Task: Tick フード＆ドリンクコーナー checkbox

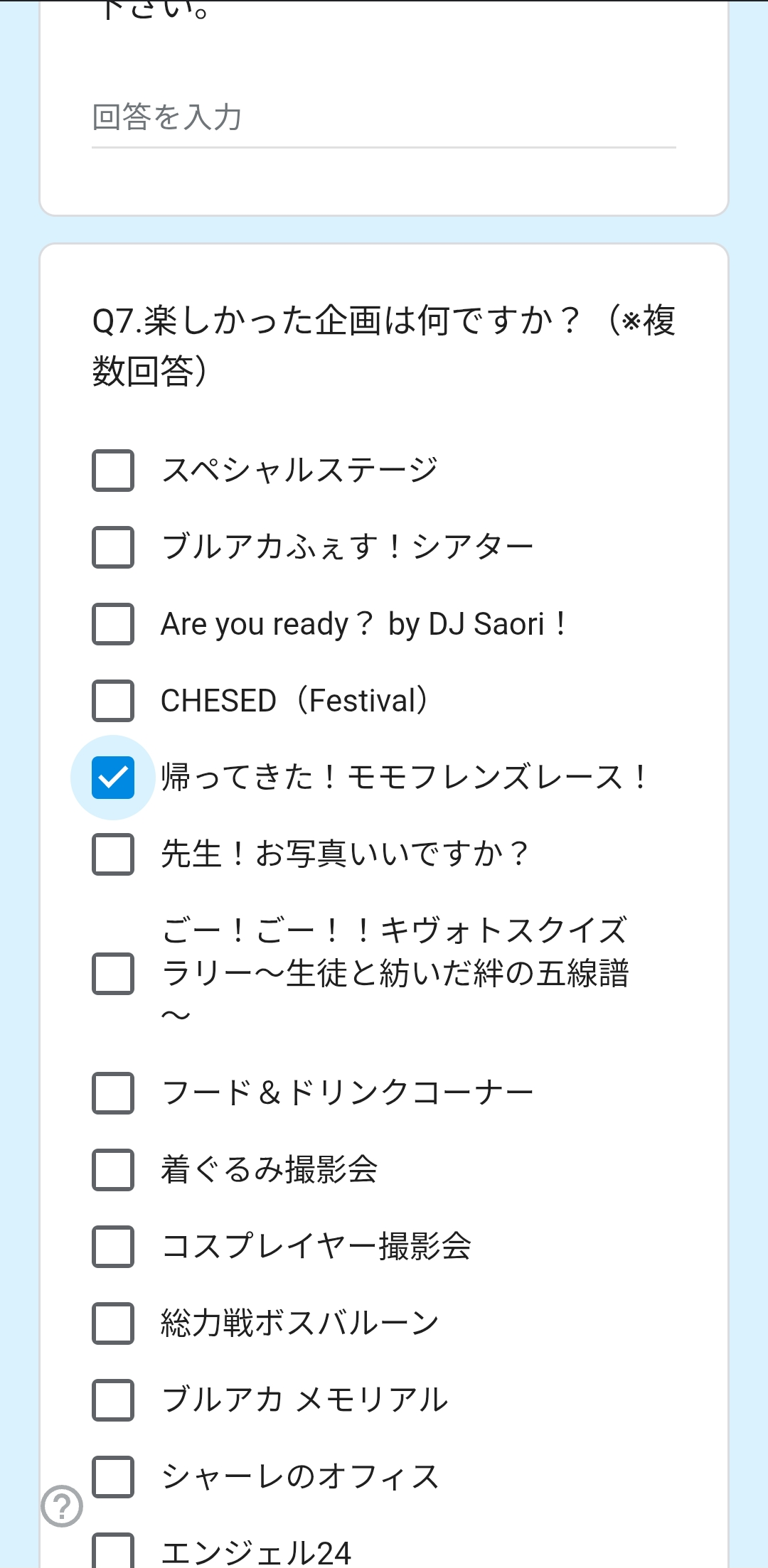Action: tap(113, 1093)
